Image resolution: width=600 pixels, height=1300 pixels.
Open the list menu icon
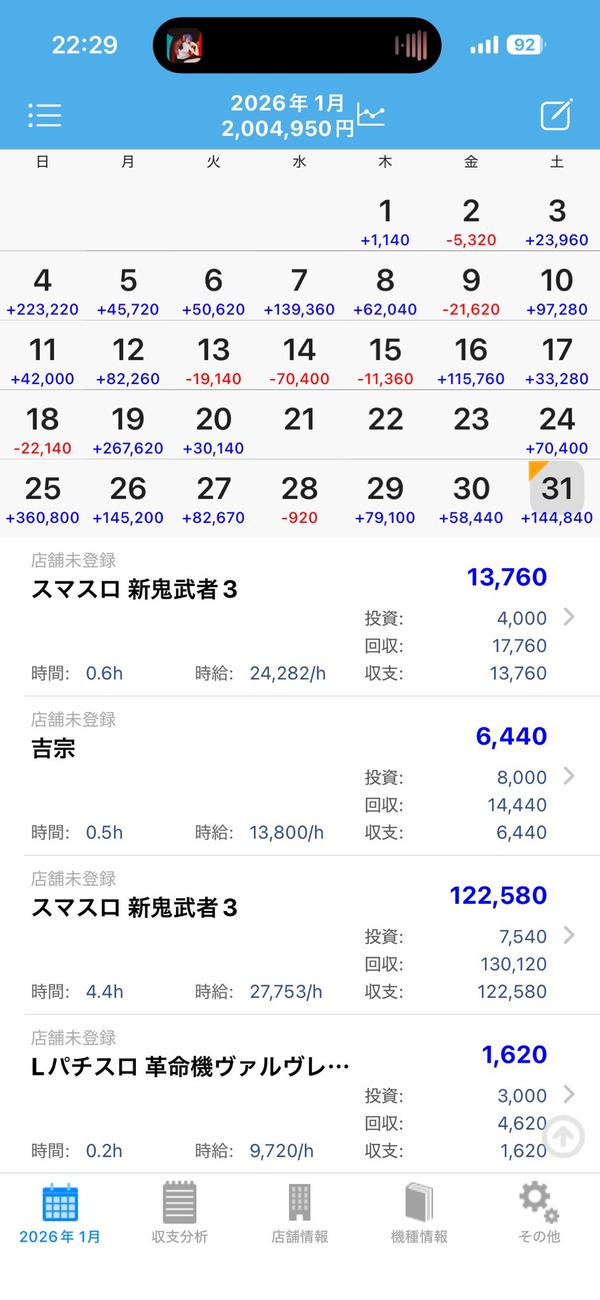coord(45,115)
